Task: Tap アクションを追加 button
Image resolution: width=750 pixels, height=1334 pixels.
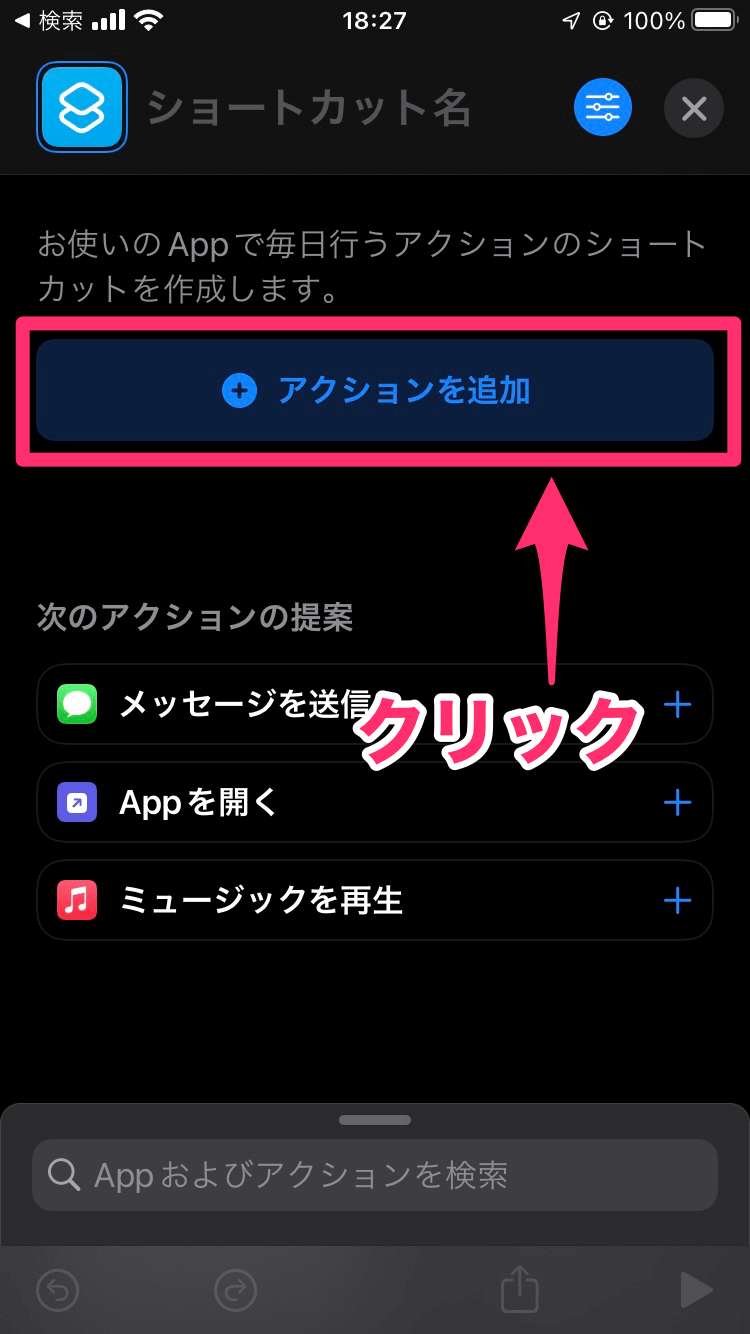Action: point(375,391)
